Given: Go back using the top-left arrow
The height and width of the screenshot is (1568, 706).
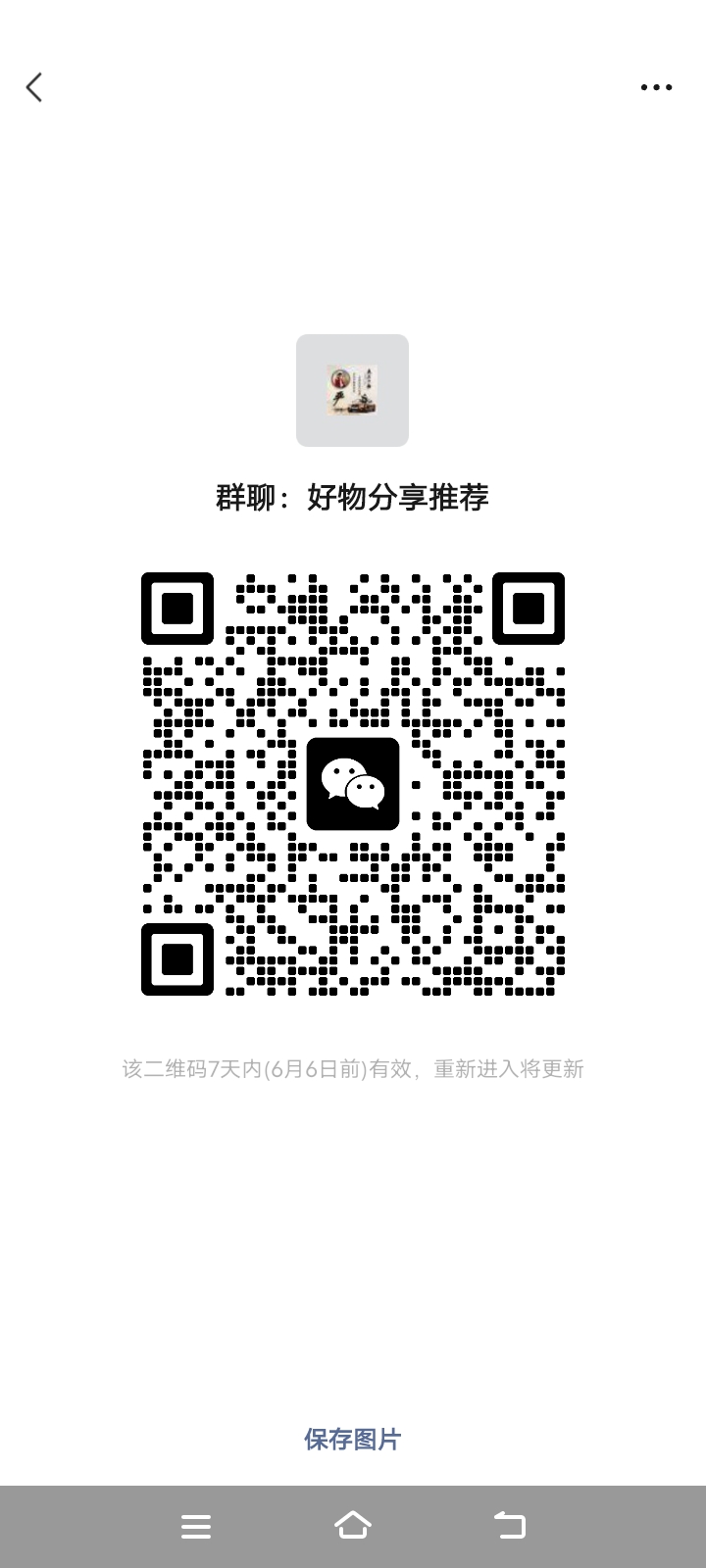Looking at the screenshot, I should pyautogui.click(x=34, y=87).
